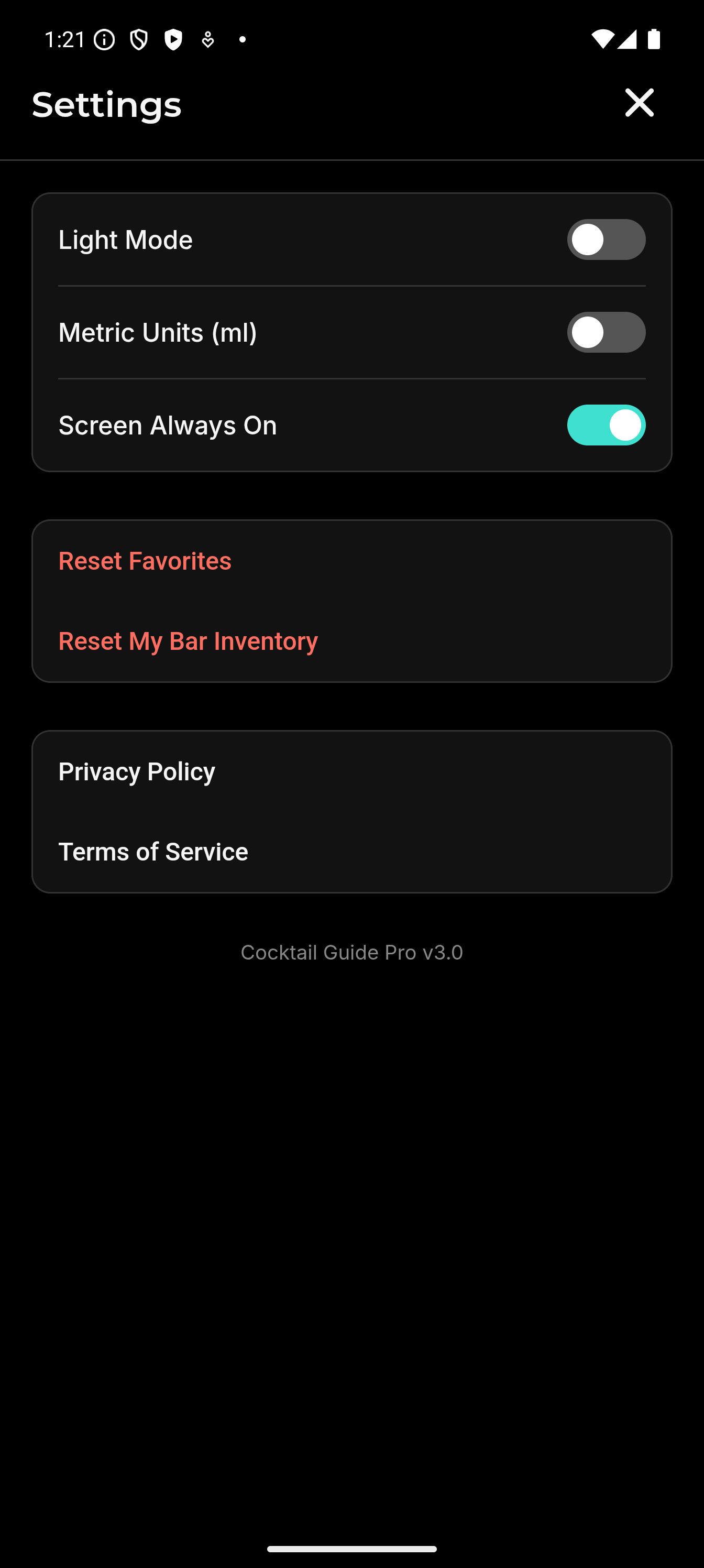Enable Light Mode

pos(606,239)
